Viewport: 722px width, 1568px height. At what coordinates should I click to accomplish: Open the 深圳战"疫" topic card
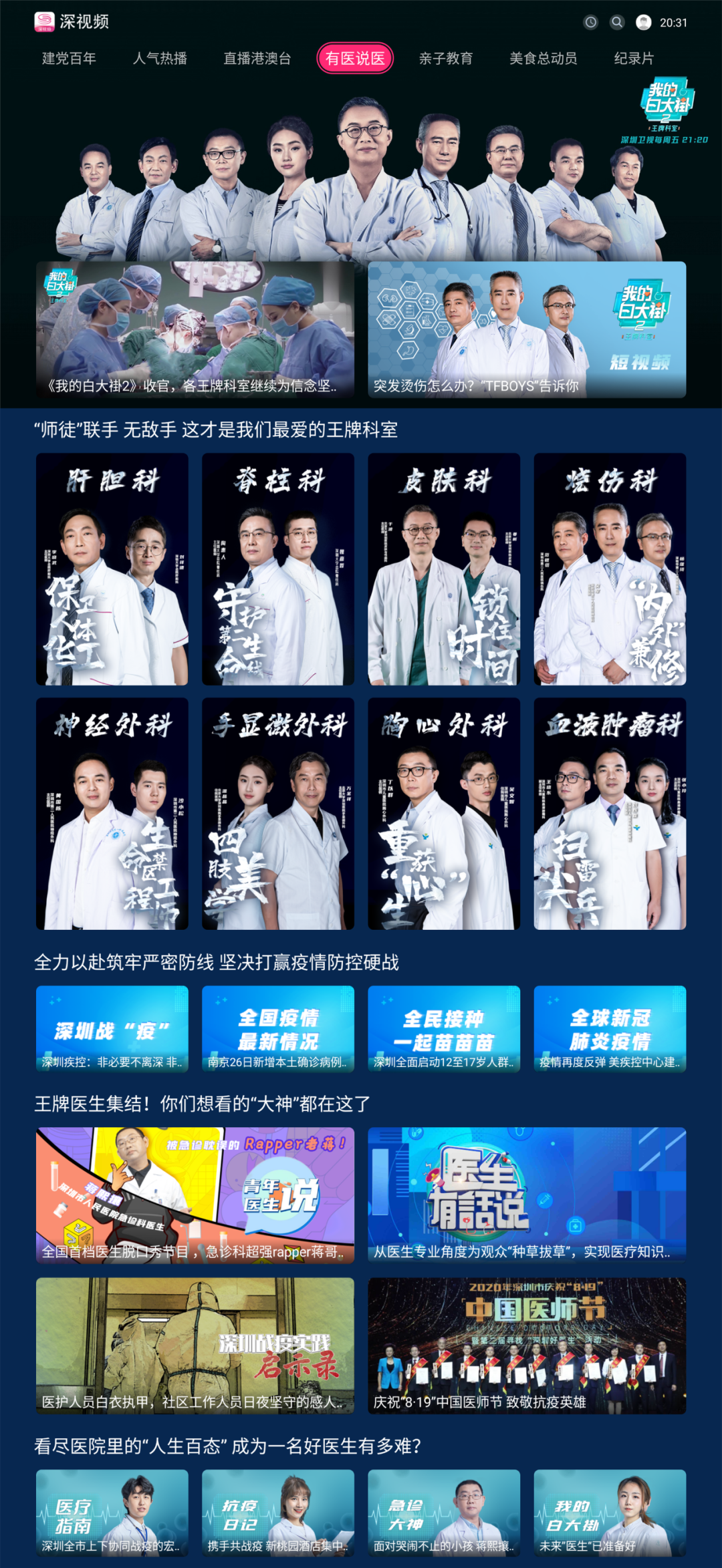pos(112,1028)
